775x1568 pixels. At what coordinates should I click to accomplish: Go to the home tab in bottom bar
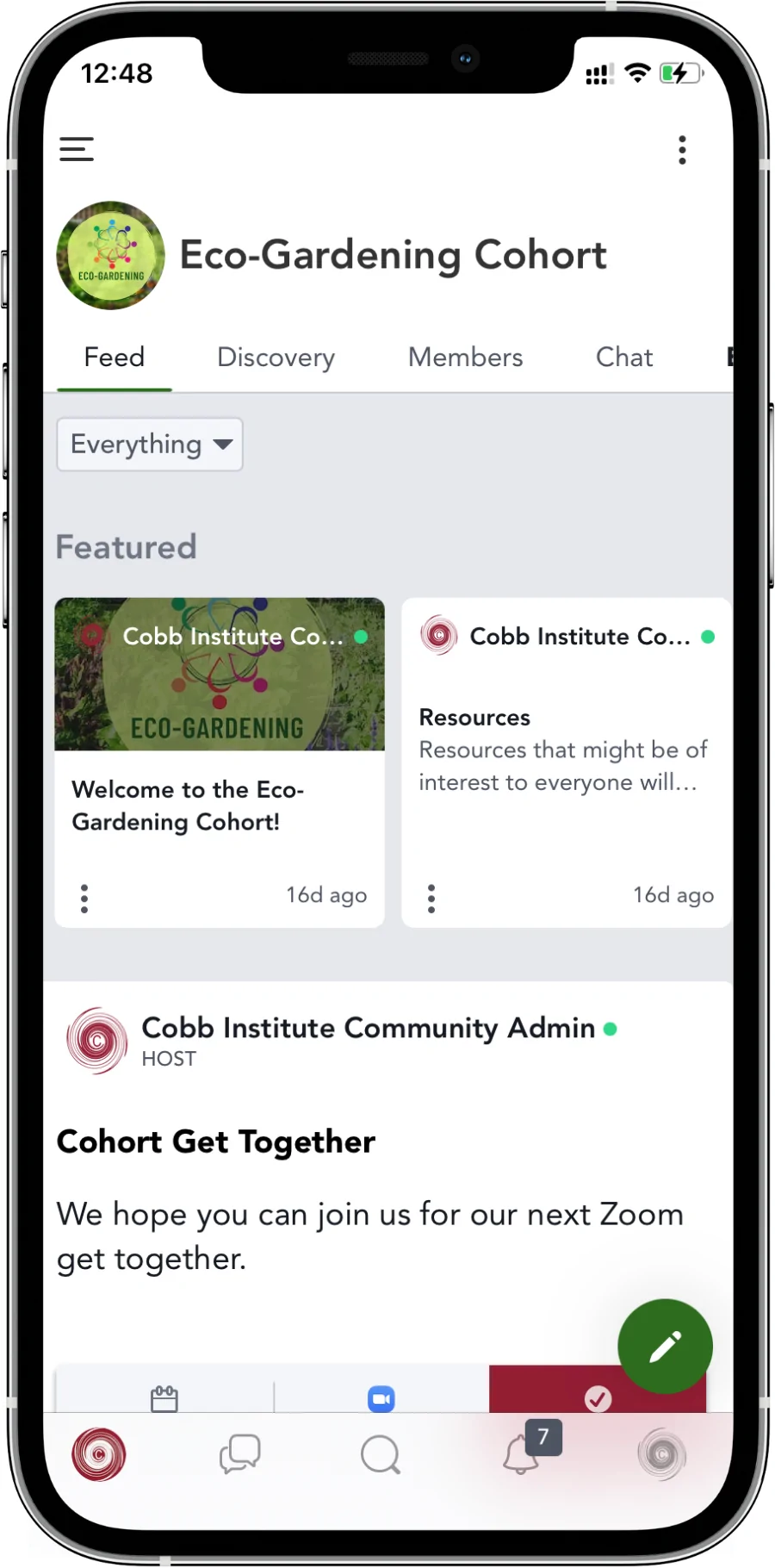pyautogui.click(x=99, y=1454)
